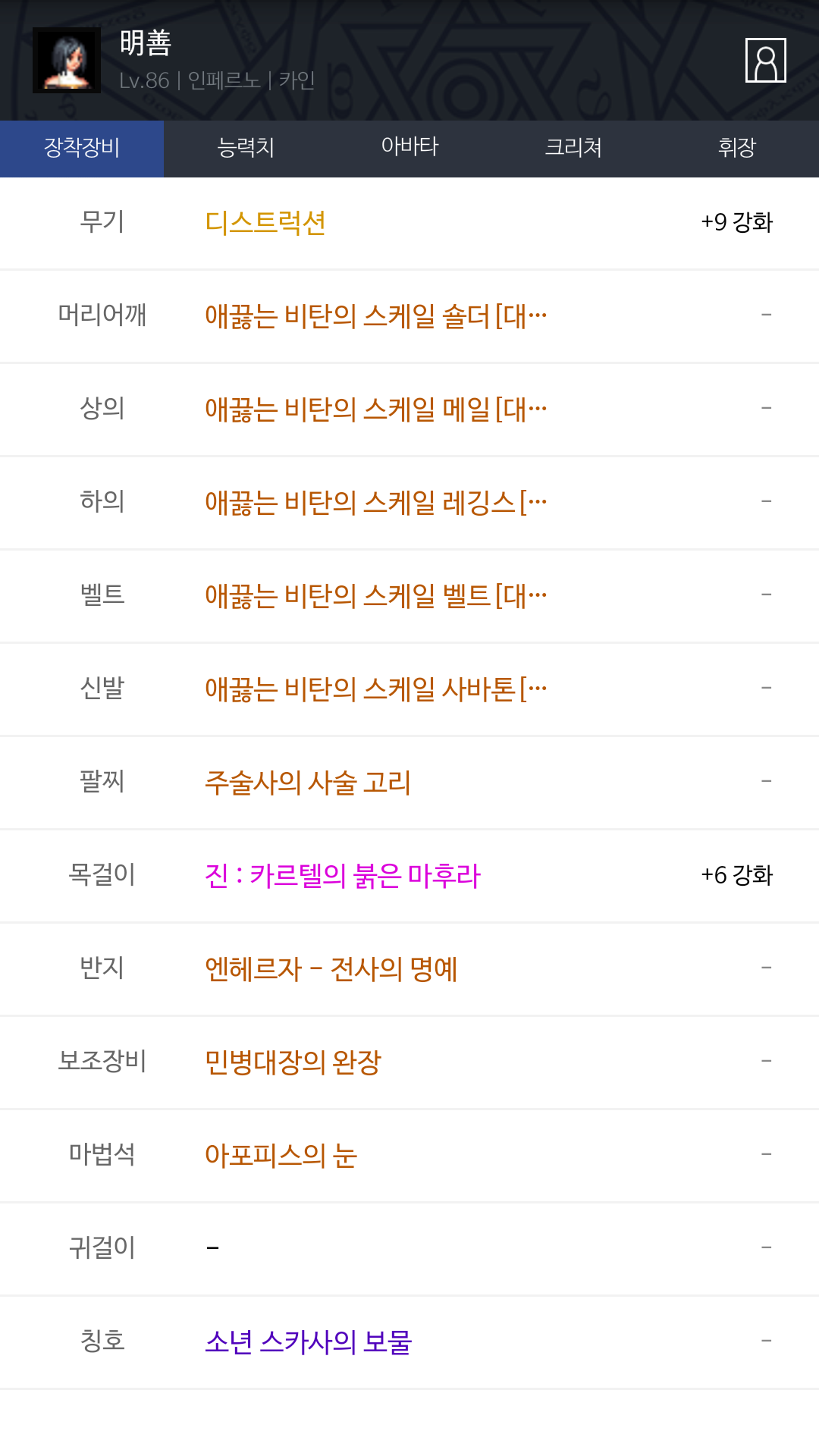Open the profile icon in header
The height and width of the screenshot is (1456, 819).
765,60
